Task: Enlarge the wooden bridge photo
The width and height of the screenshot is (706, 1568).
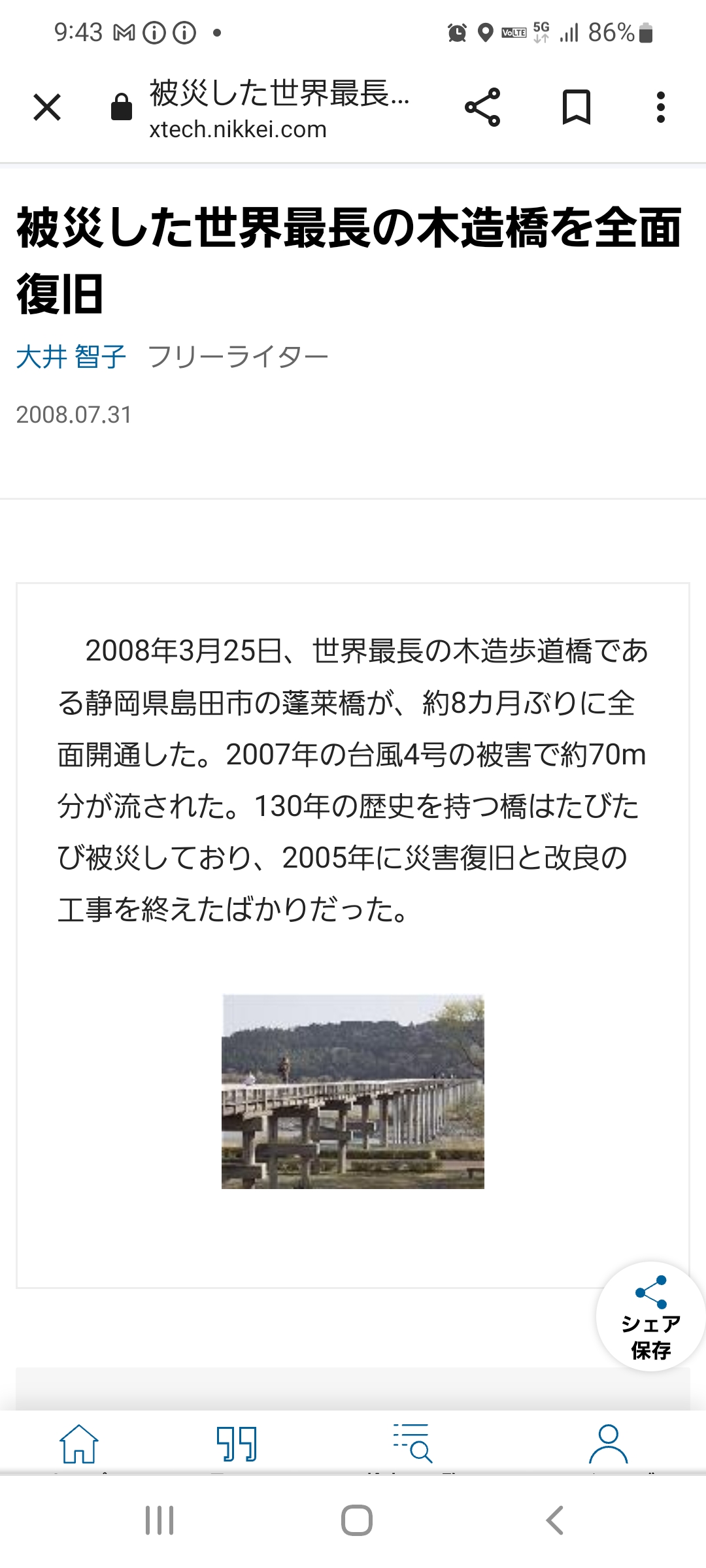Action: click(x=353, y=1092)
